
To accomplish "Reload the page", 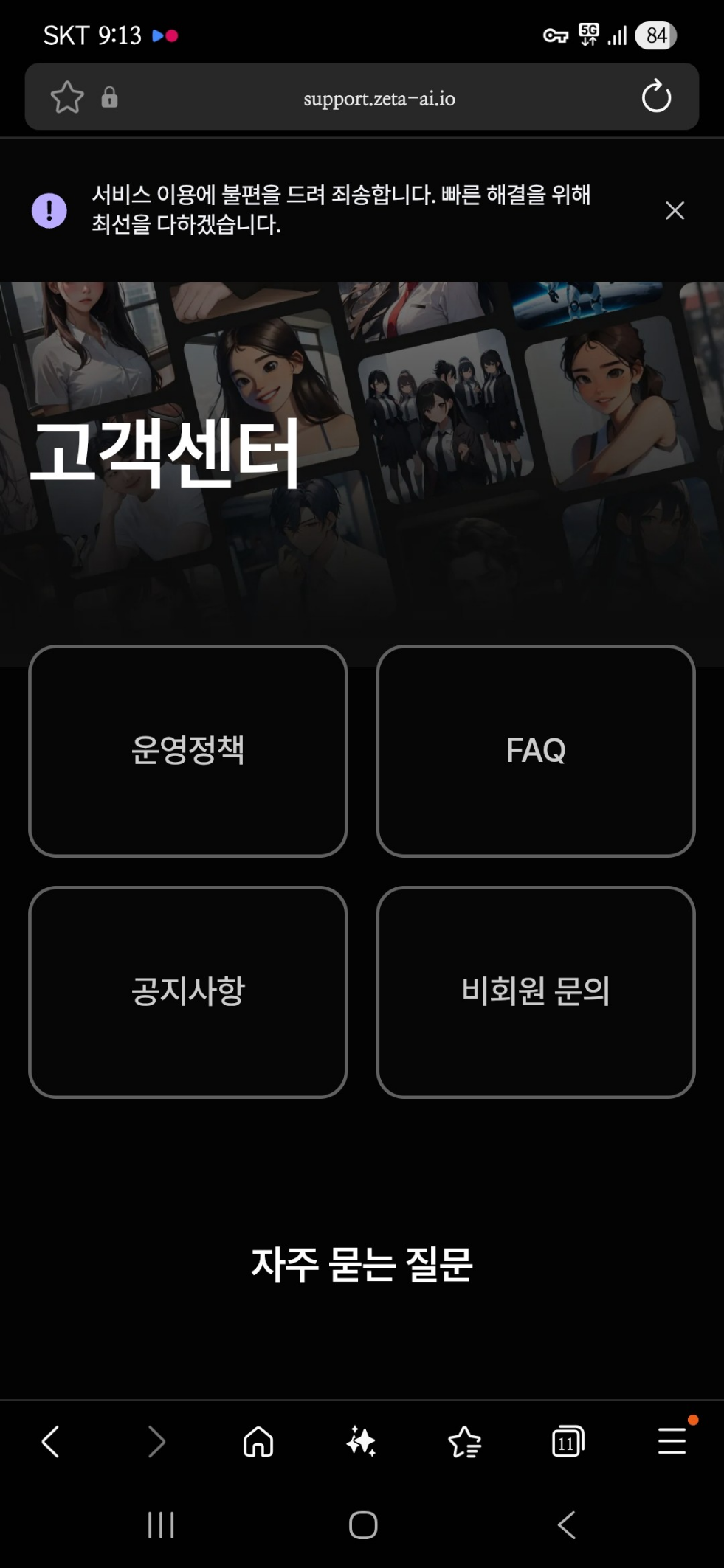I will click(x=656, y=97).
